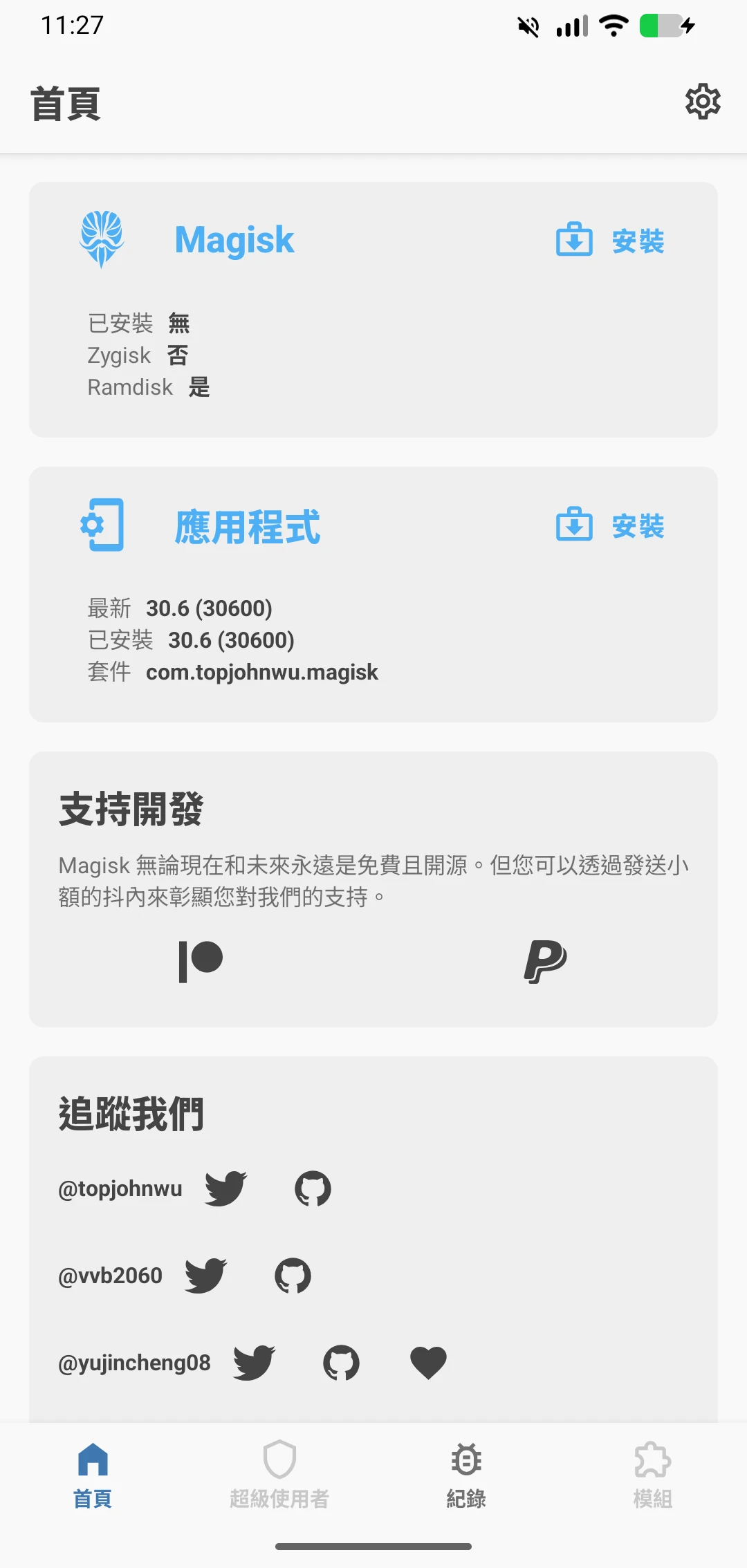Open the PayPal donation link

point(545,961)
